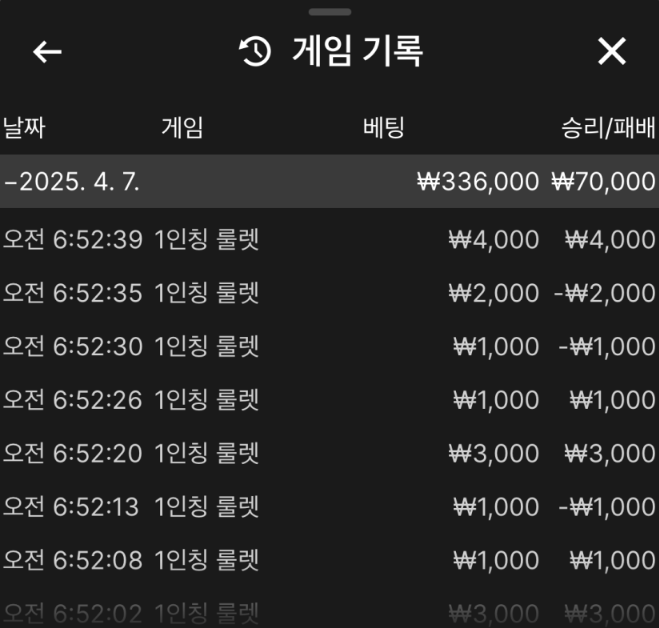Collapse the 2025. 4. 7. date row

tap(72, 182)
